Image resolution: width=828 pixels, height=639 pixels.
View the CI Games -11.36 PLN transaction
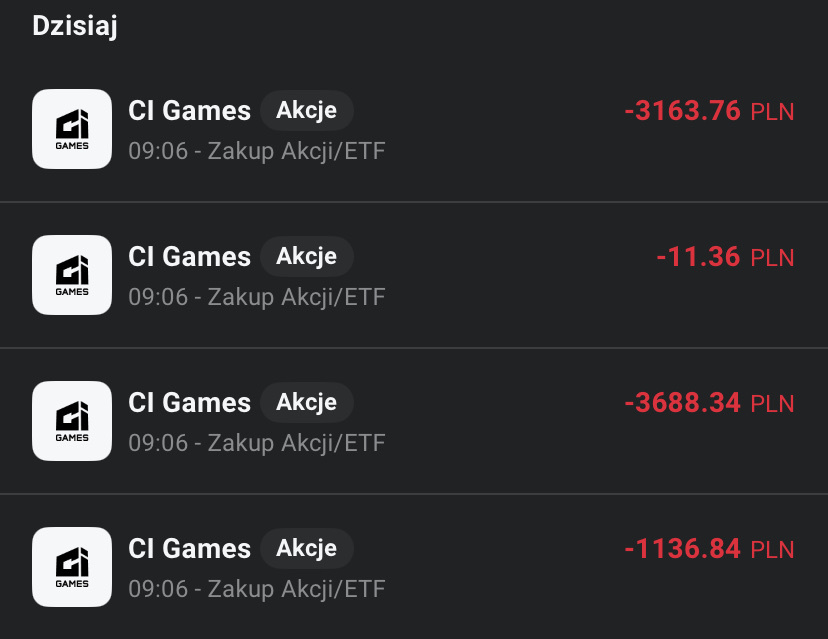[x=413, y=275]
